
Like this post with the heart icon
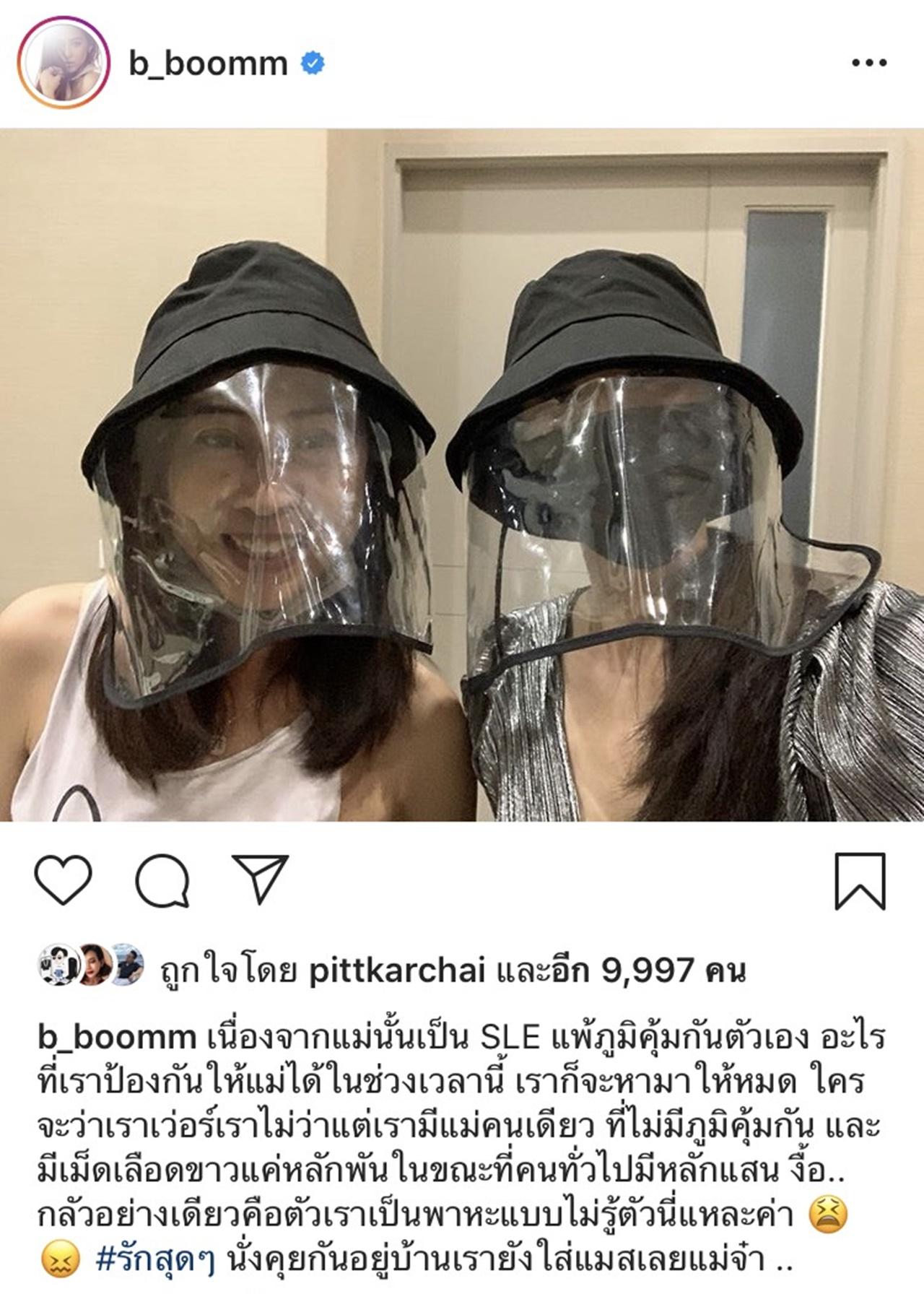pyautogui.click(x=64, y=879)
